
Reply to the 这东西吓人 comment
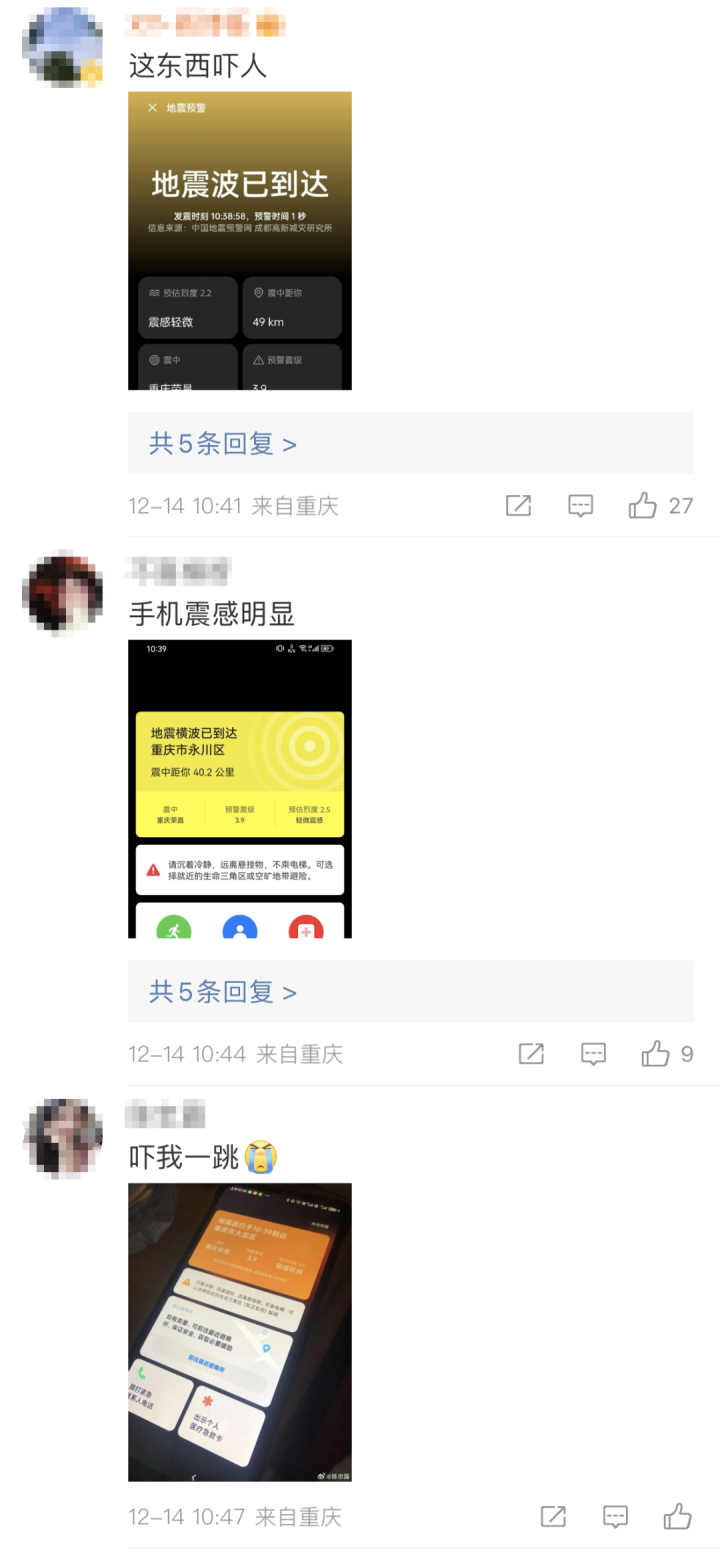[x=581, y=506]
